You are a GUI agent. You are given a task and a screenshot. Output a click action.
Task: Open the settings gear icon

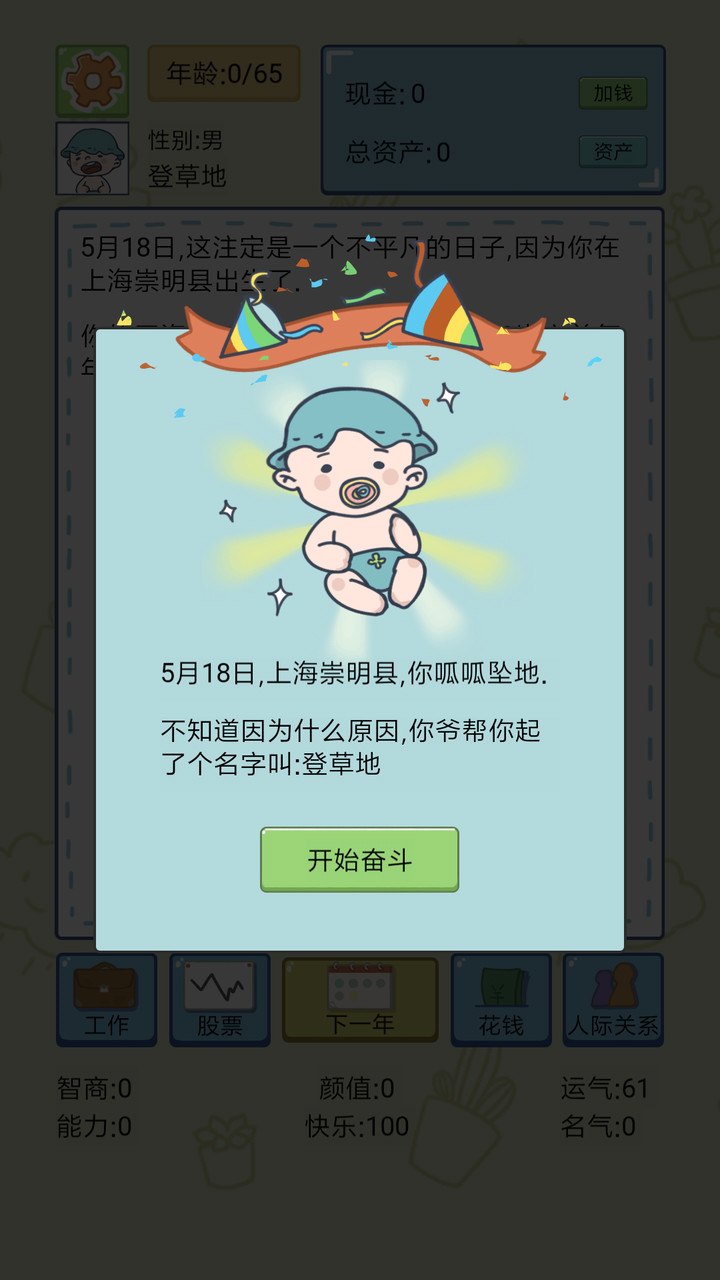(91, 80)
